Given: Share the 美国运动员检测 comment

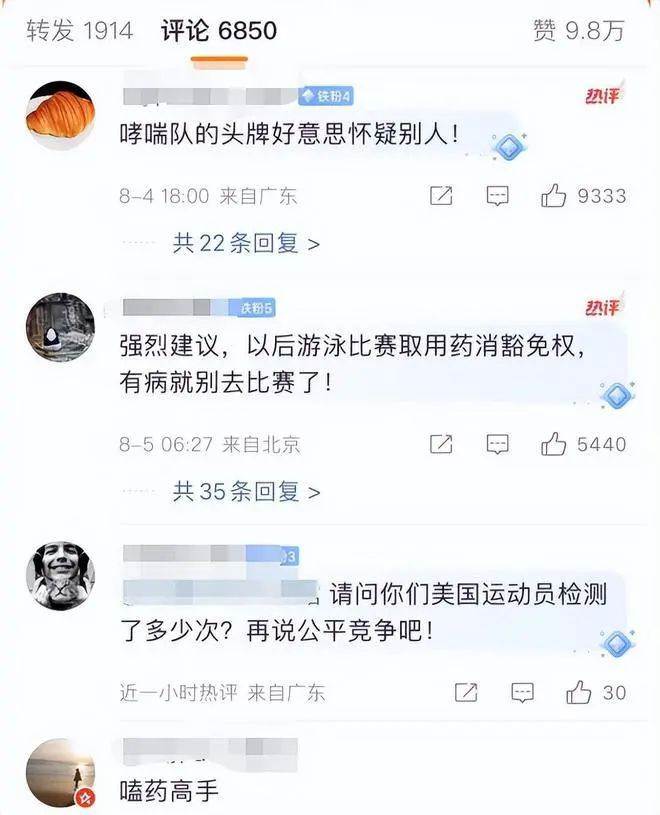Looking at the screenshot, I should coord(466,692).
